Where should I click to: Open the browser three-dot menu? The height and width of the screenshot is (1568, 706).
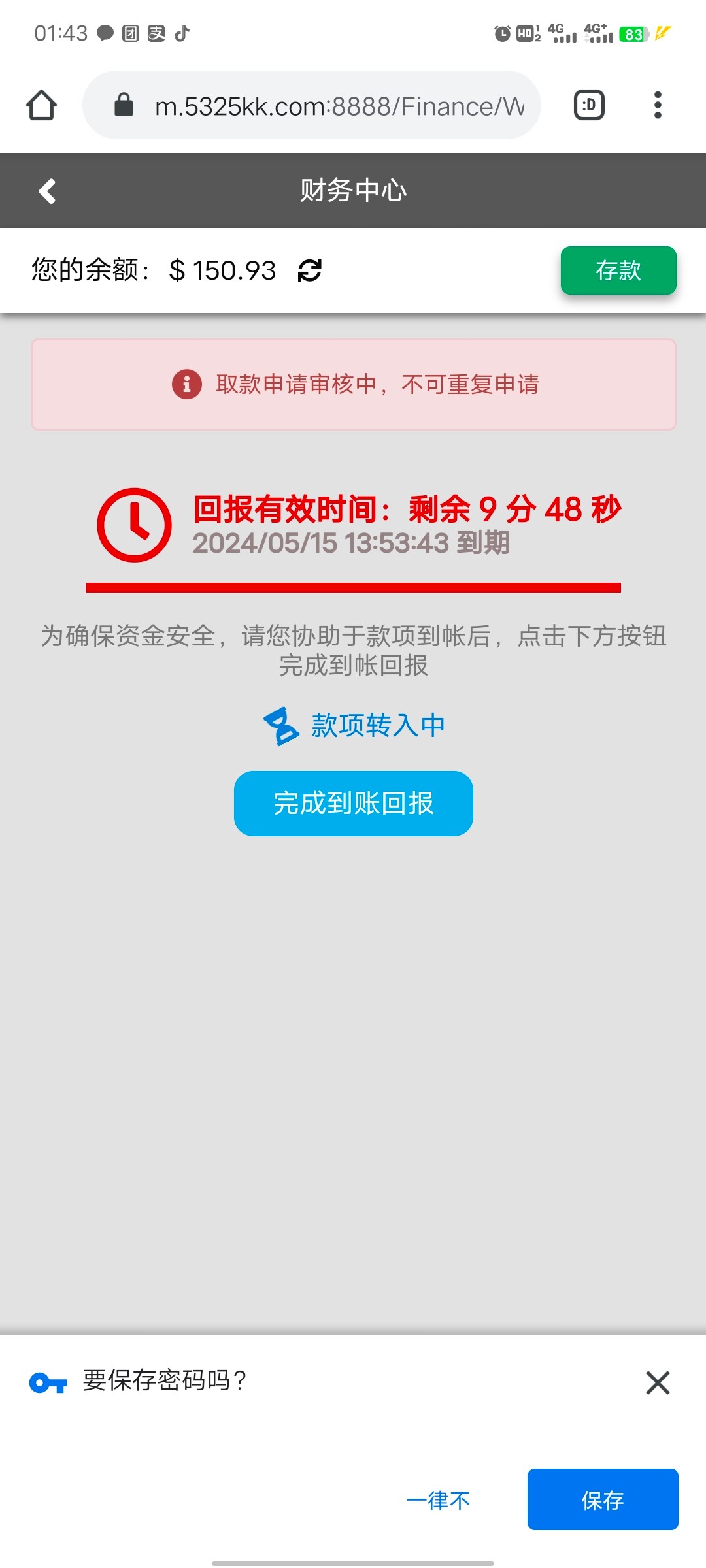click(x=657, y=105)
